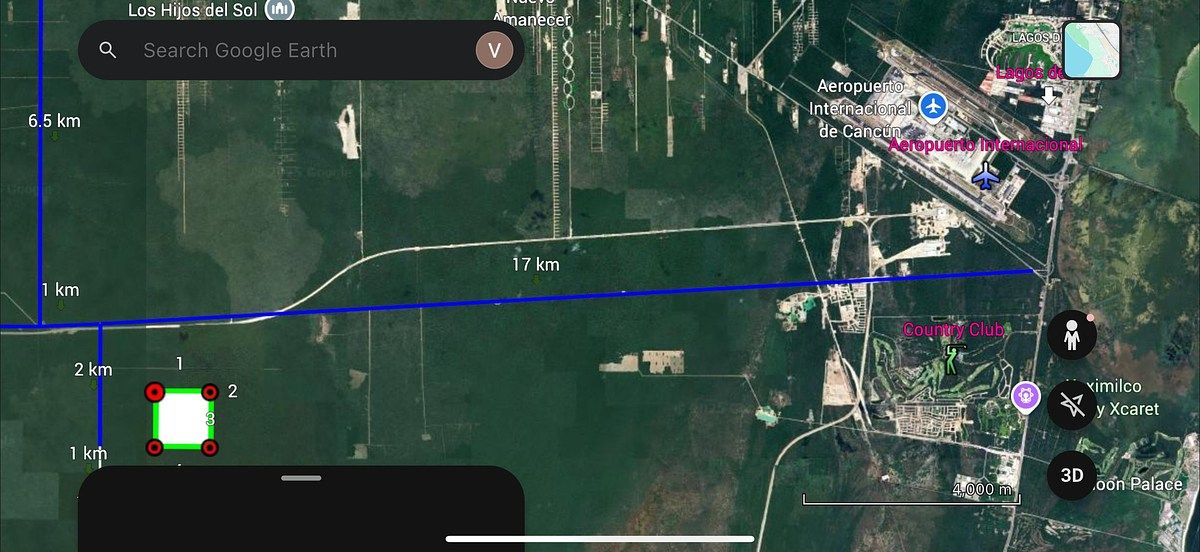Activate Street View pegman button
This screenshot has height=552, width=1200.
click(x=1072, y=336)
